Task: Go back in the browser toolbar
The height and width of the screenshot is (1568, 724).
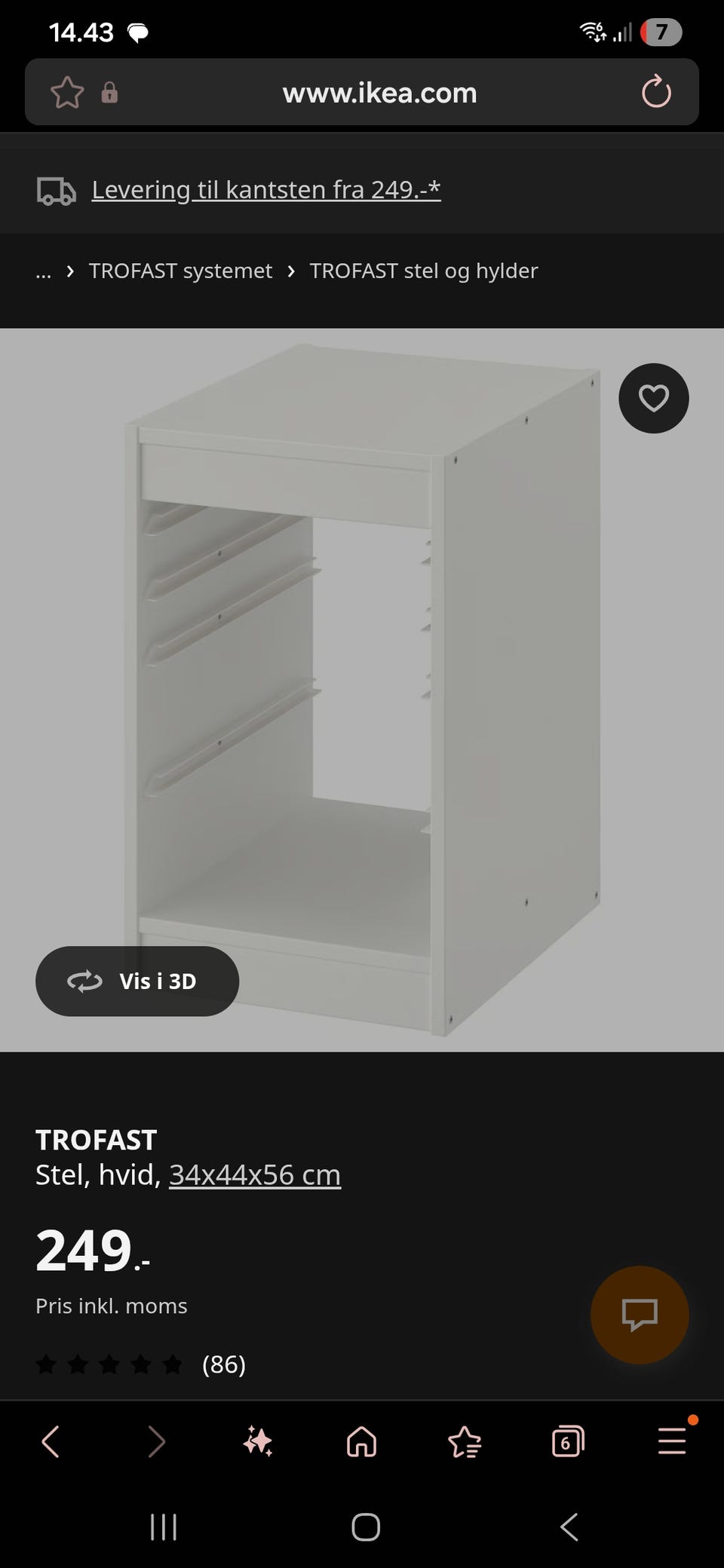Action: coord(51,1442)
